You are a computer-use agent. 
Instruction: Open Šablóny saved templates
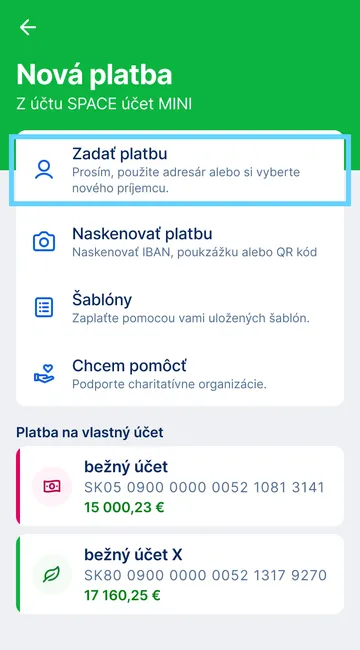180,307
